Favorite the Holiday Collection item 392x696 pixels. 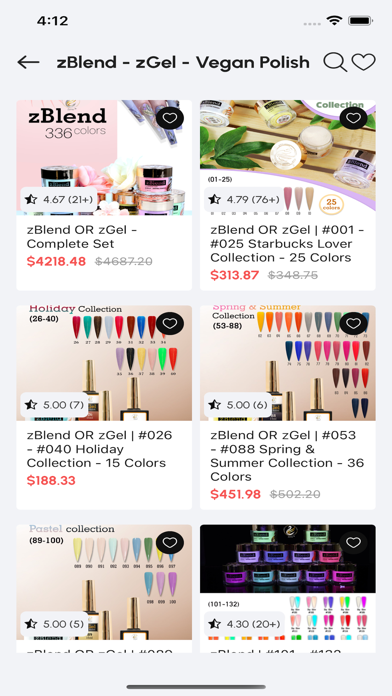[170, 323]
